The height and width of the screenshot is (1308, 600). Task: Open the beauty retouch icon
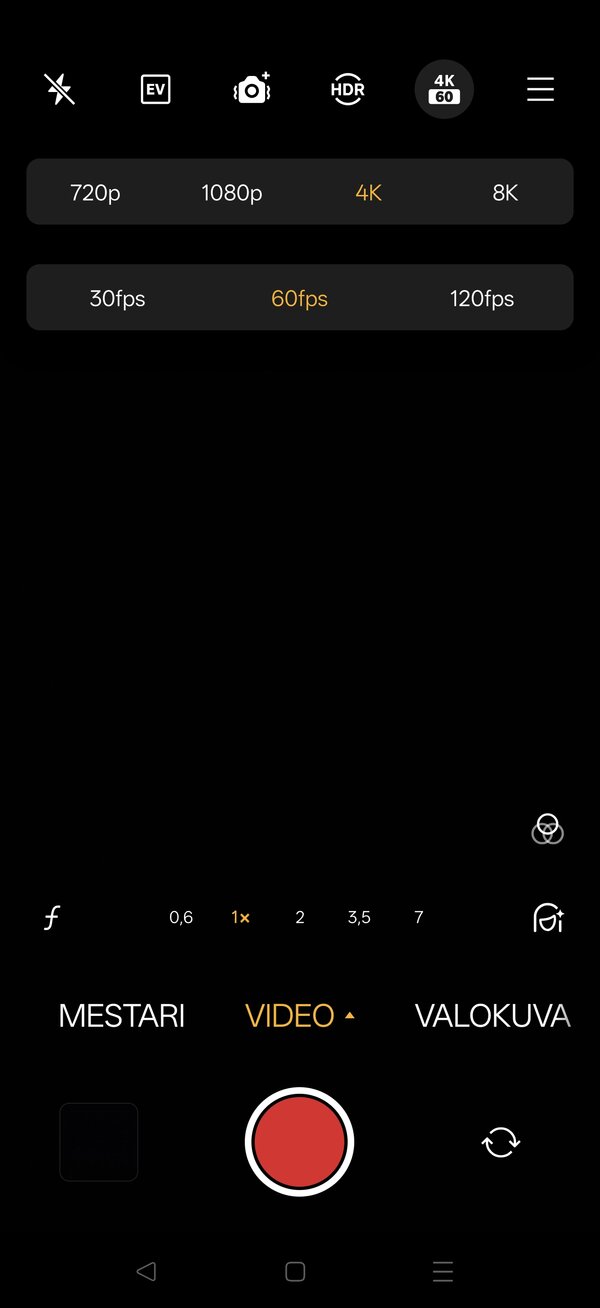coord(547,917)
